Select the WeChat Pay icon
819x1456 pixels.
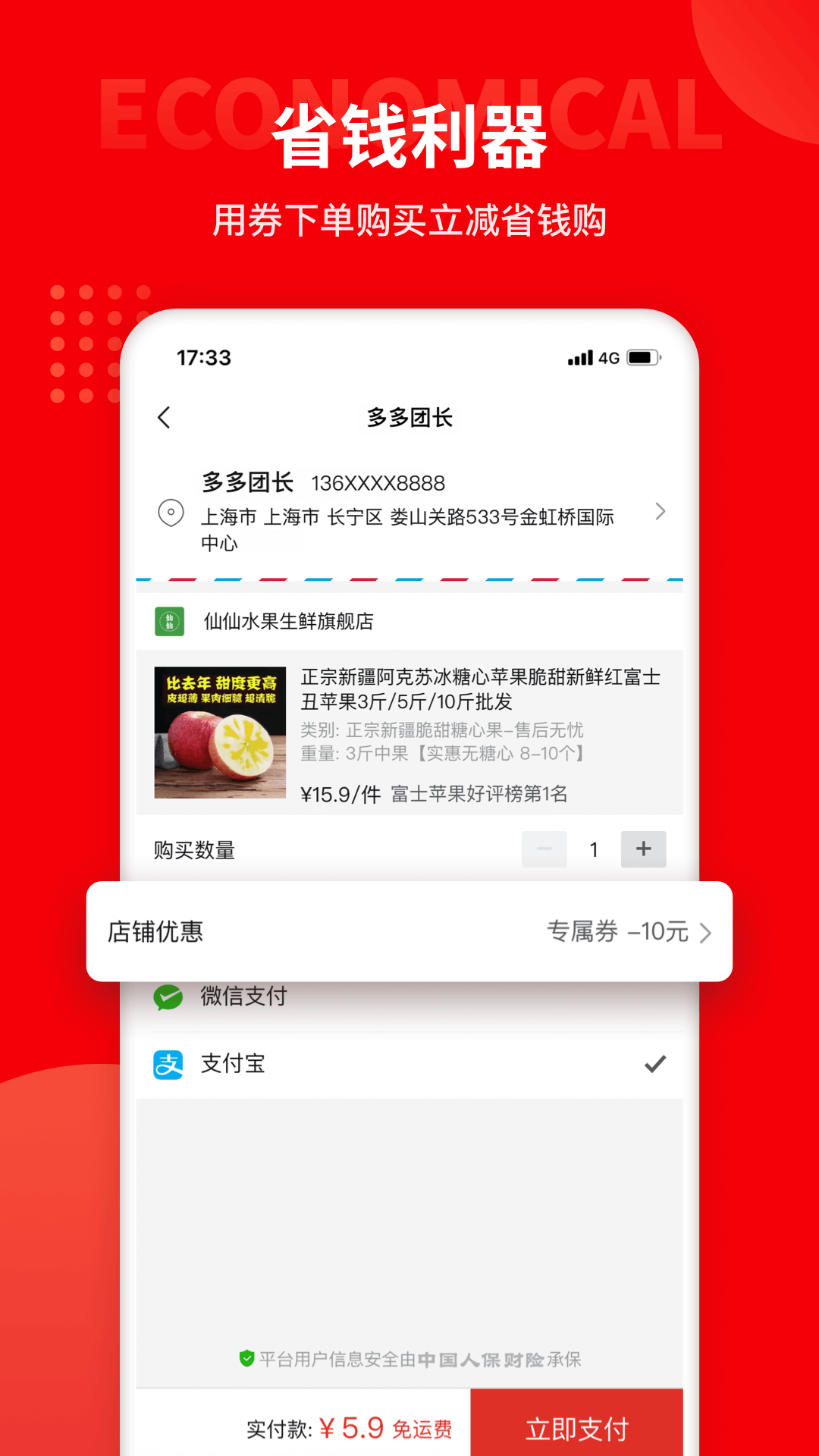click(170, 996)
